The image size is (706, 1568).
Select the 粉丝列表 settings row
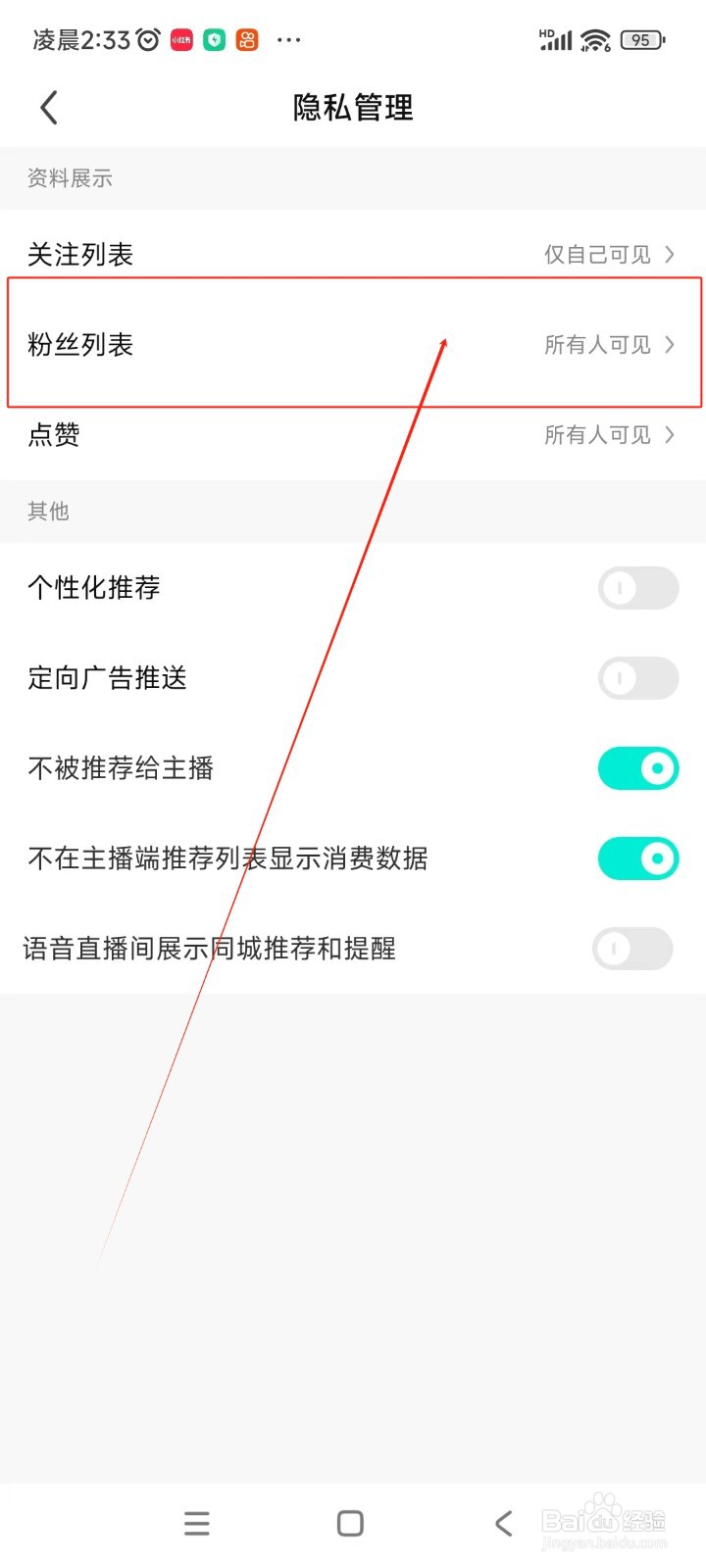(x=294, y=344)
